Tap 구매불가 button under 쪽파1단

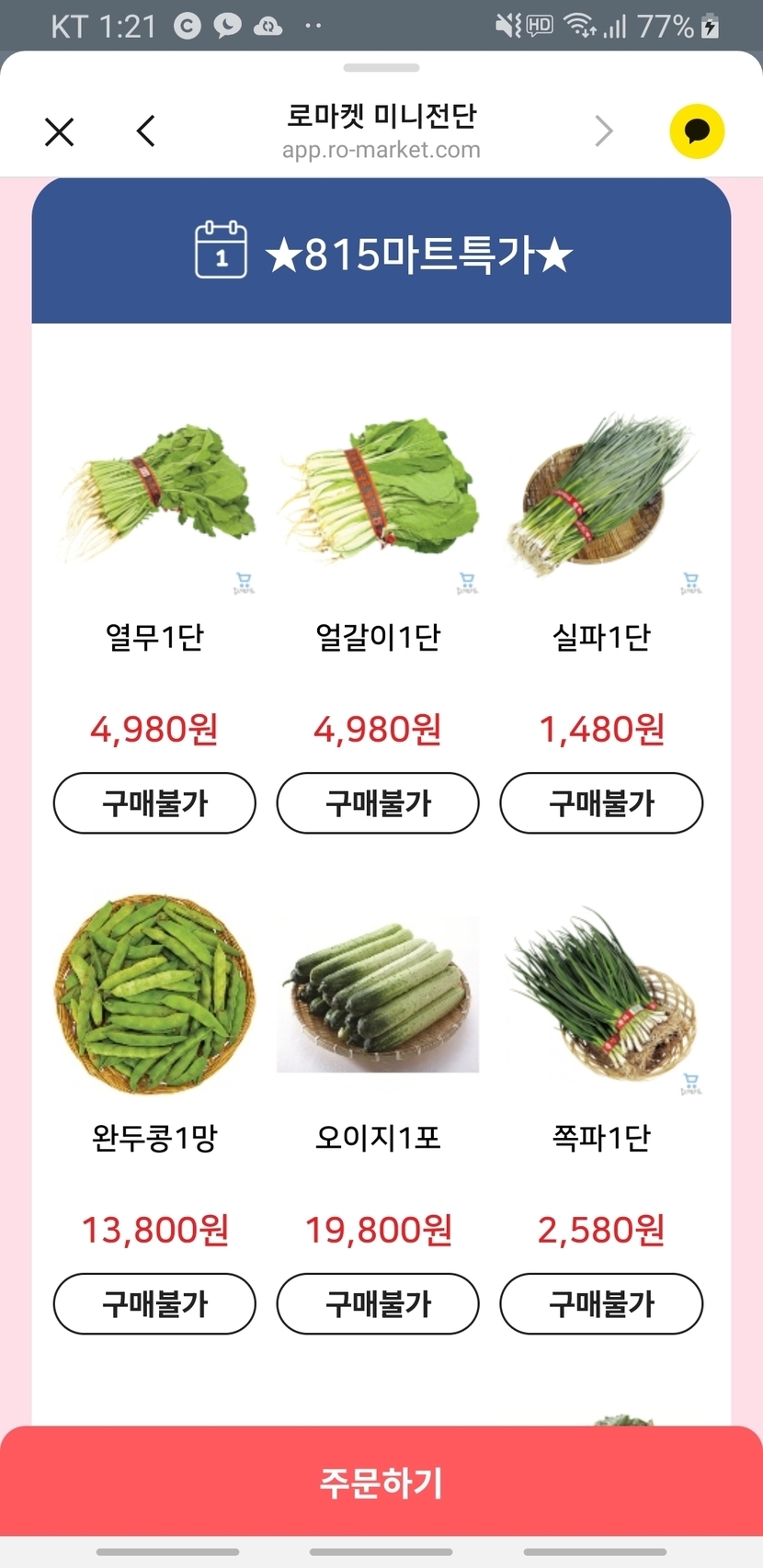pos(601,1303)
